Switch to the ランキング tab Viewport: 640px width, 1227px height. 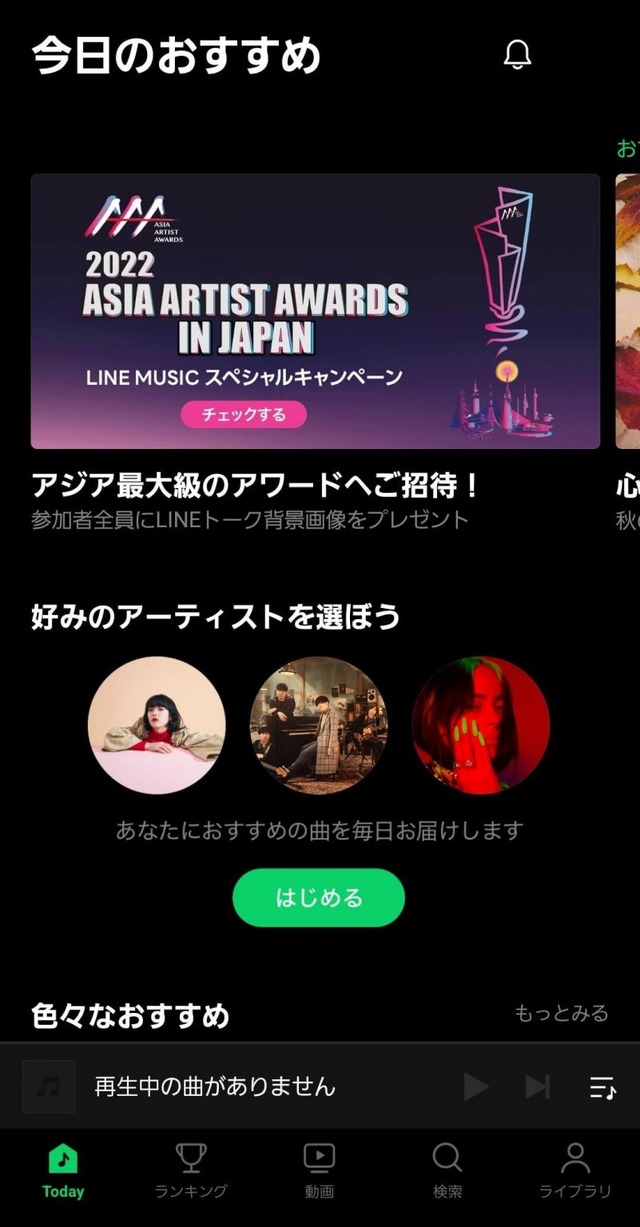[x=191, y=1172]
